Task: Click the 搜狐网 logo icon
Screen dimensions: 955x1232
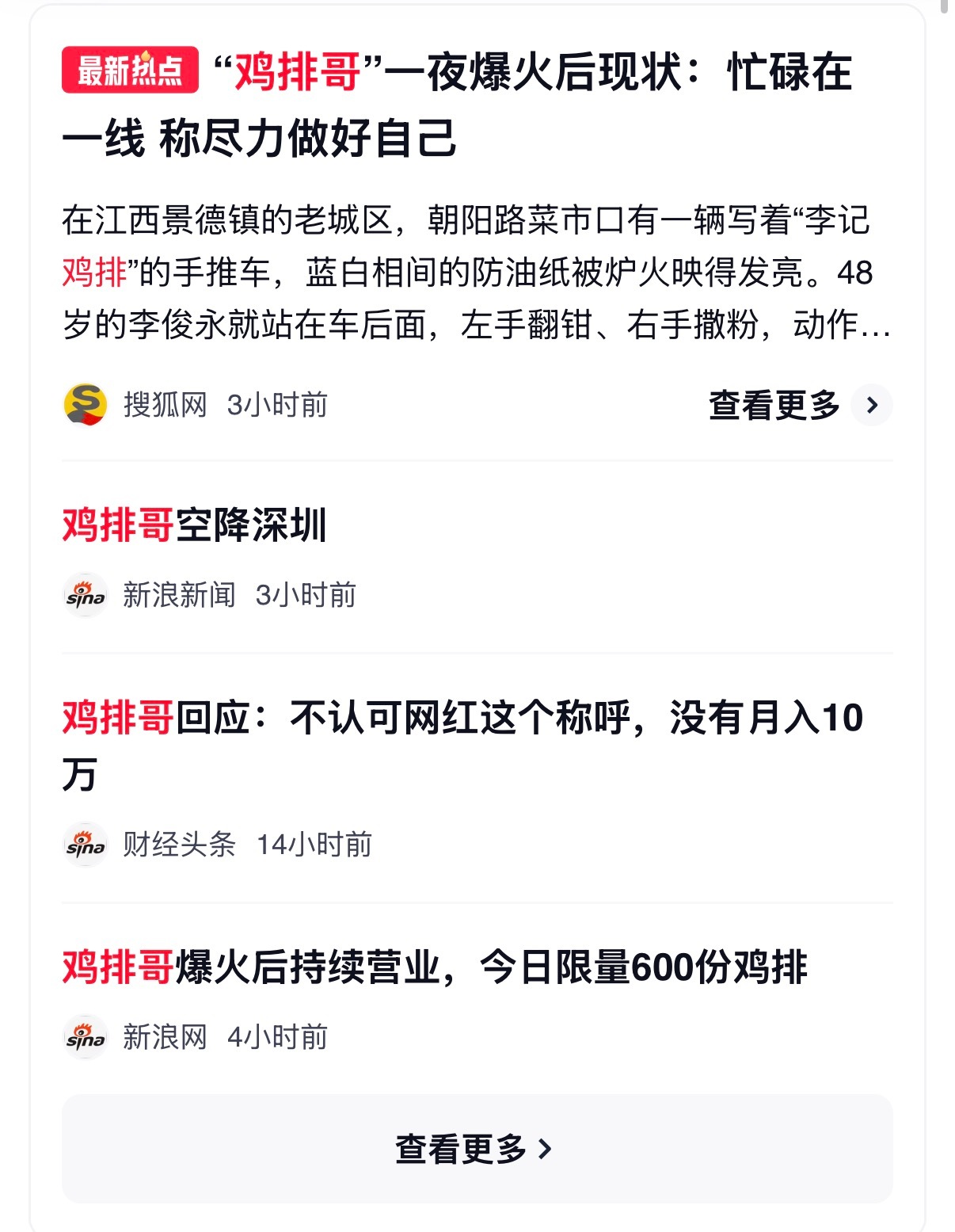Action: pyautogui.click(x=86, y=405)
